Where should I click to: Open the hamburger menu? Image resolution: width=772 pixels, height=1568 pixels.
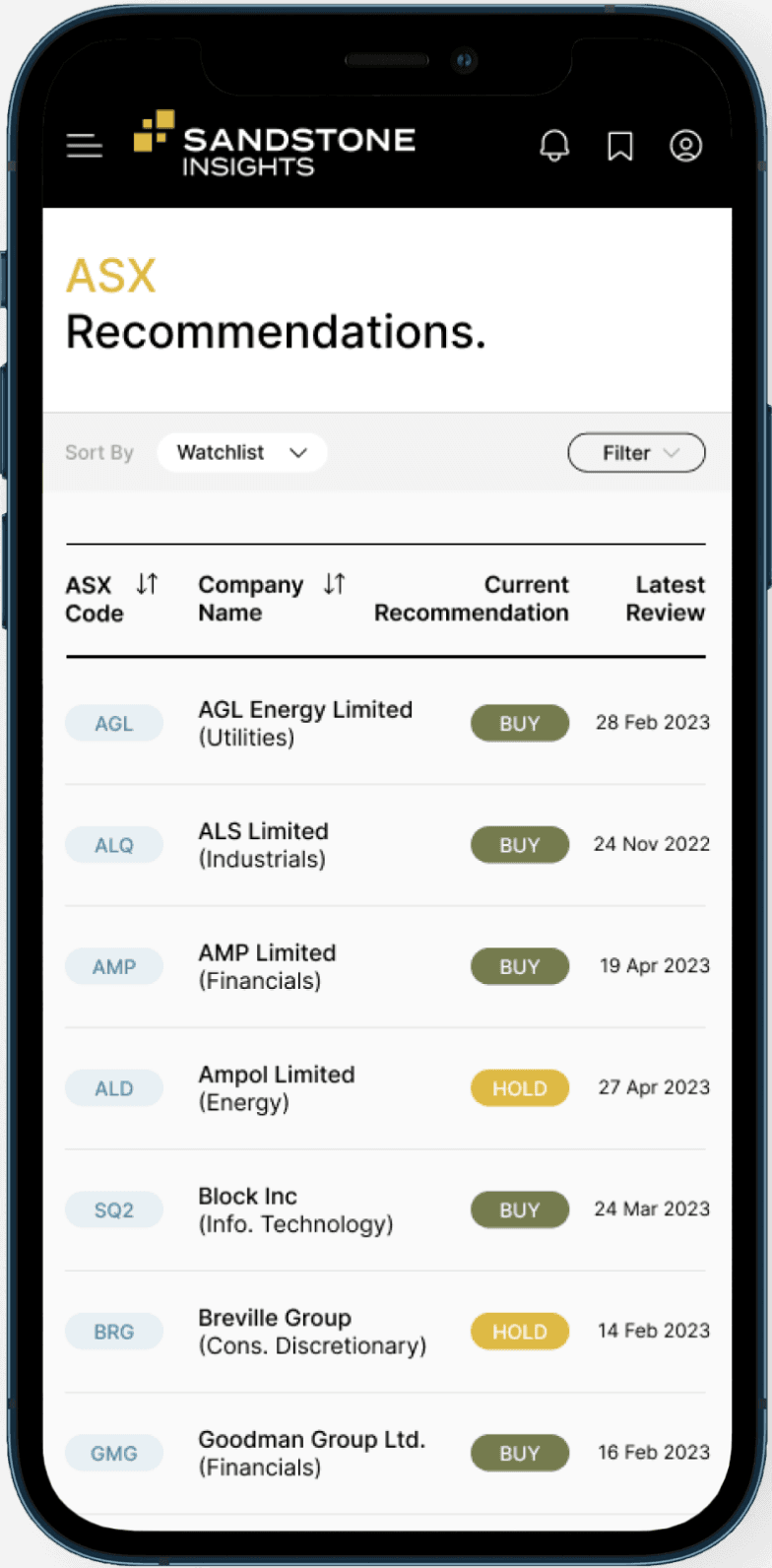85,147
